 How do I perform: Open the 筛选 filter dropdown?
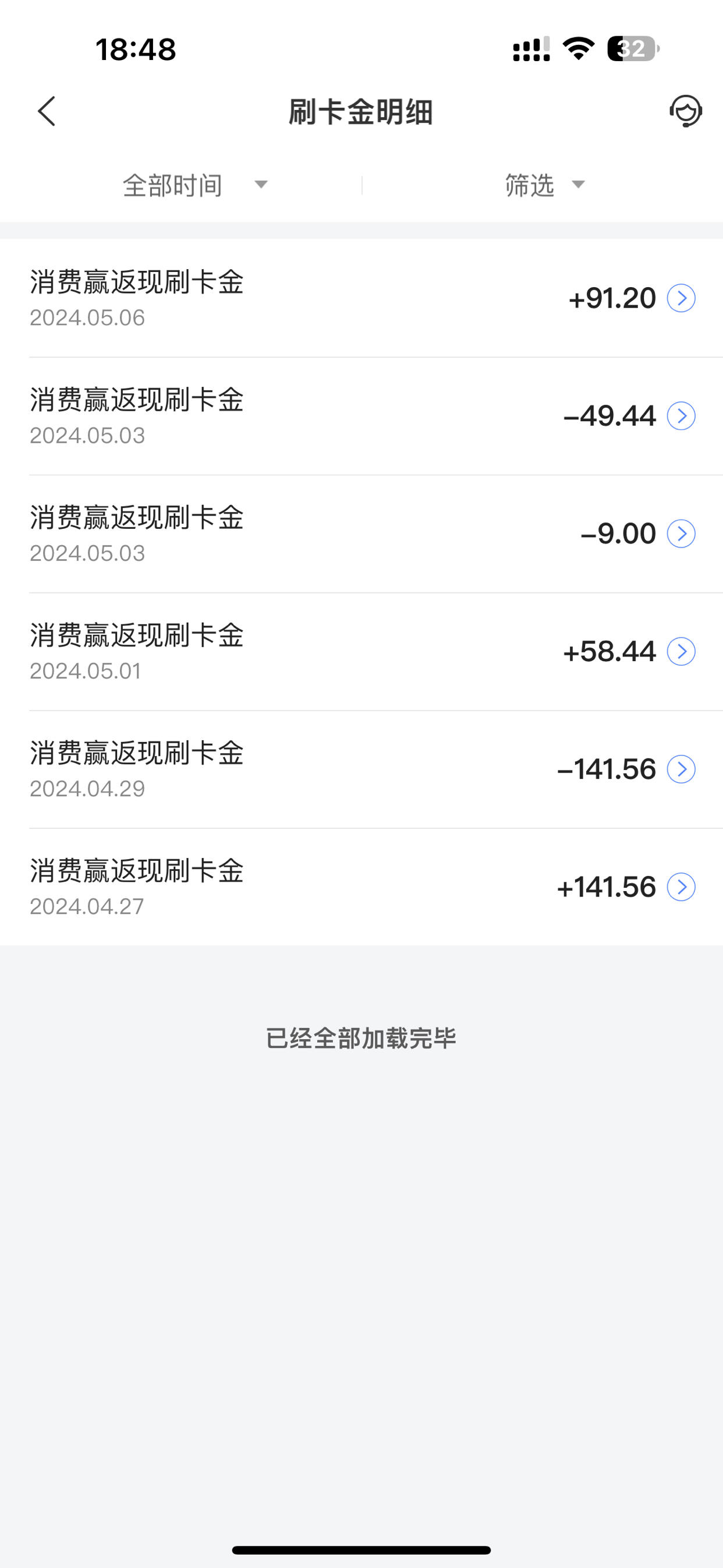[x=545, y=185]
